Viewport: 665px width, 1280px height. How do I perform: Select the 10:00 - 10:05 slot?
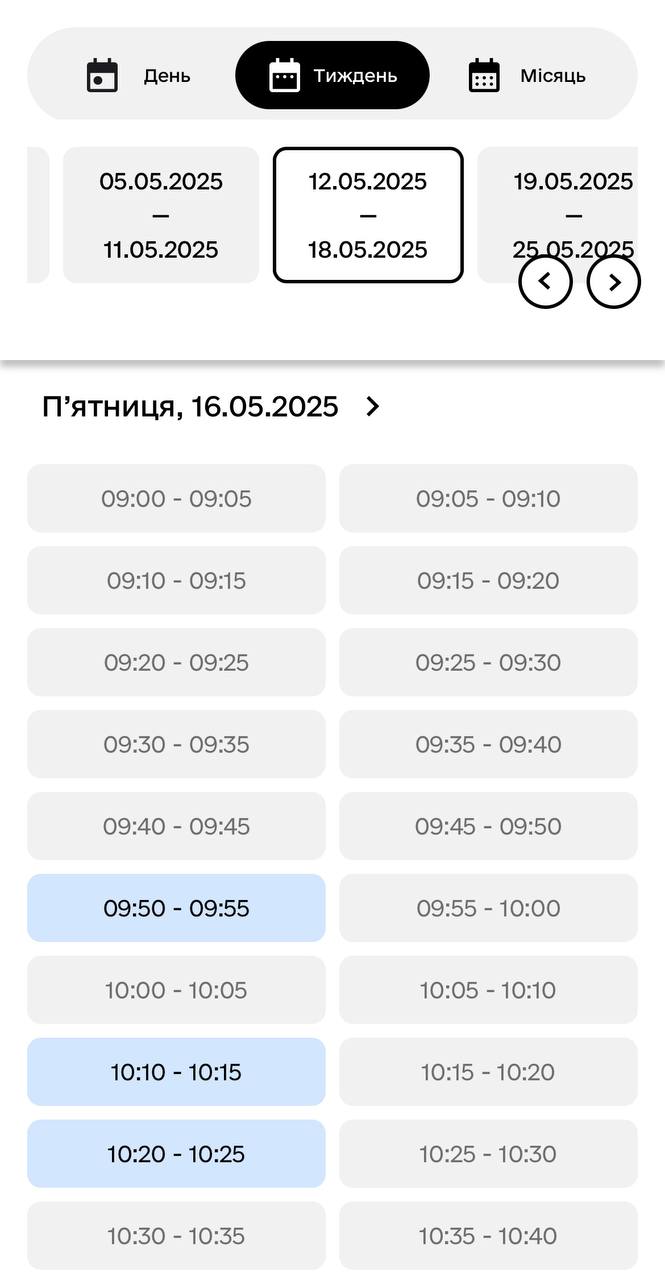tap(176, 990)
